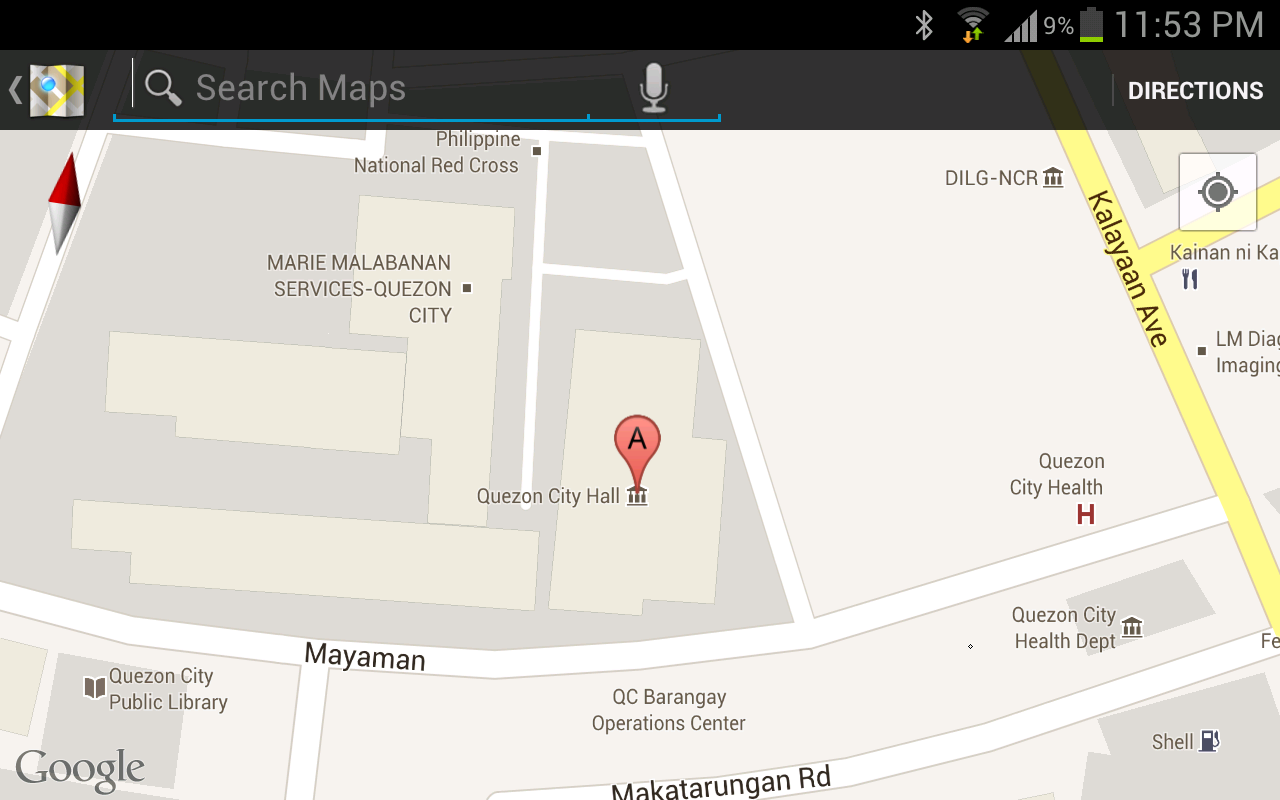Viewport: 1280px width, 800px height.
Task: Select the Shell gas station marker
Action: point(1209,741)
